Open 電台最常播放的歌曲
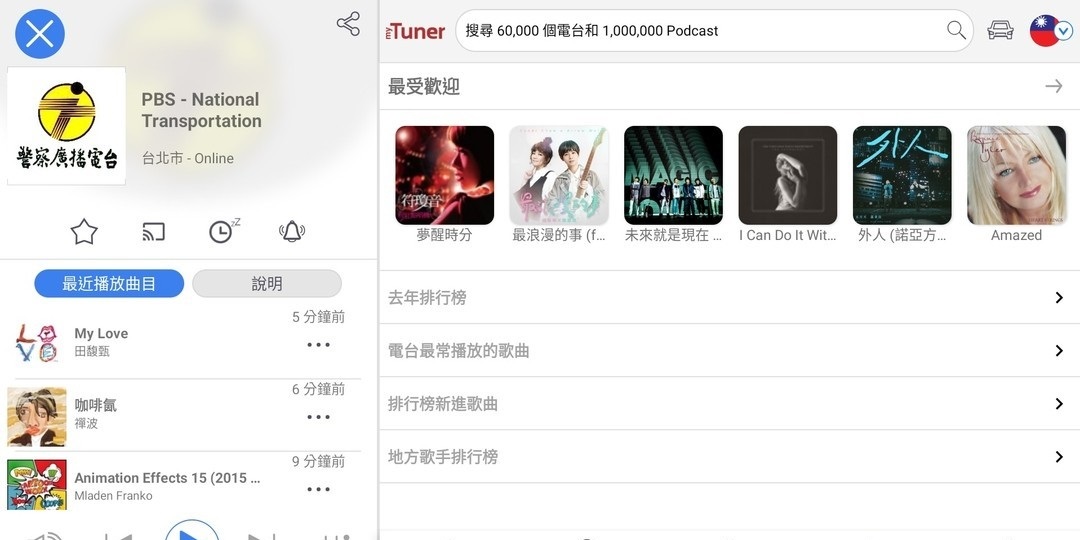 tap(728, 351)
